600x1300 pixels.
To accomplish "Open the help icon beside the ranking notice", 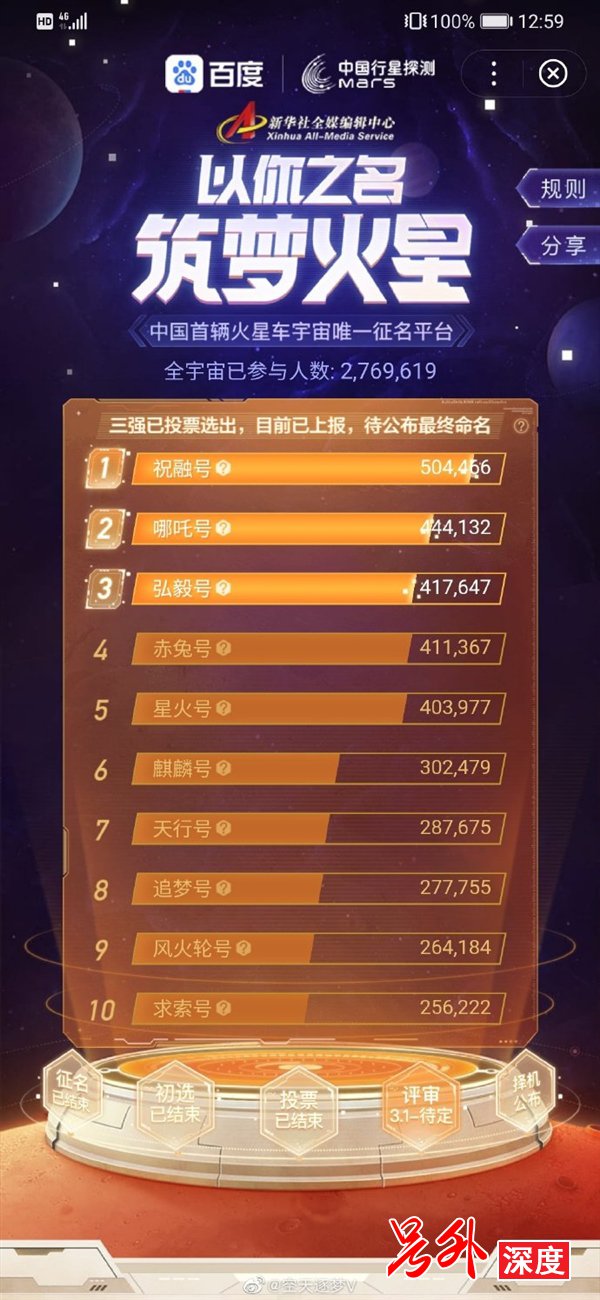I will tap(520, 426).
